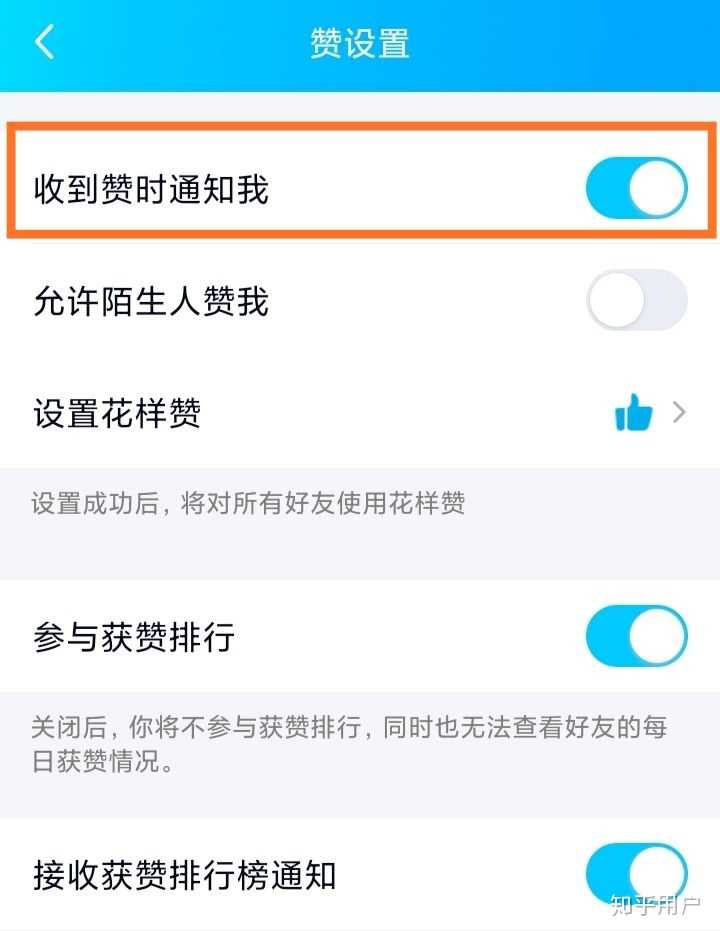Select the 赞设置 title bar
720x931 pixels.
point(360,42)
